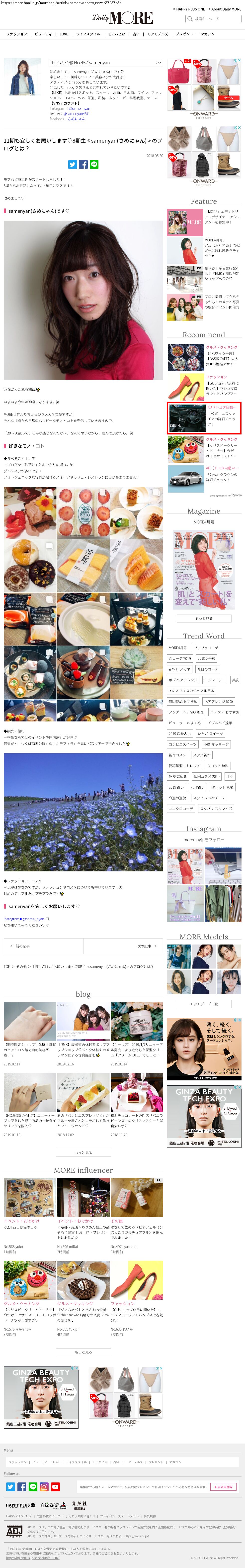This screenshot has width=245, height=1568.
Task: Open the Instagram icon in the footer
Action: (x=44, y=1486)
